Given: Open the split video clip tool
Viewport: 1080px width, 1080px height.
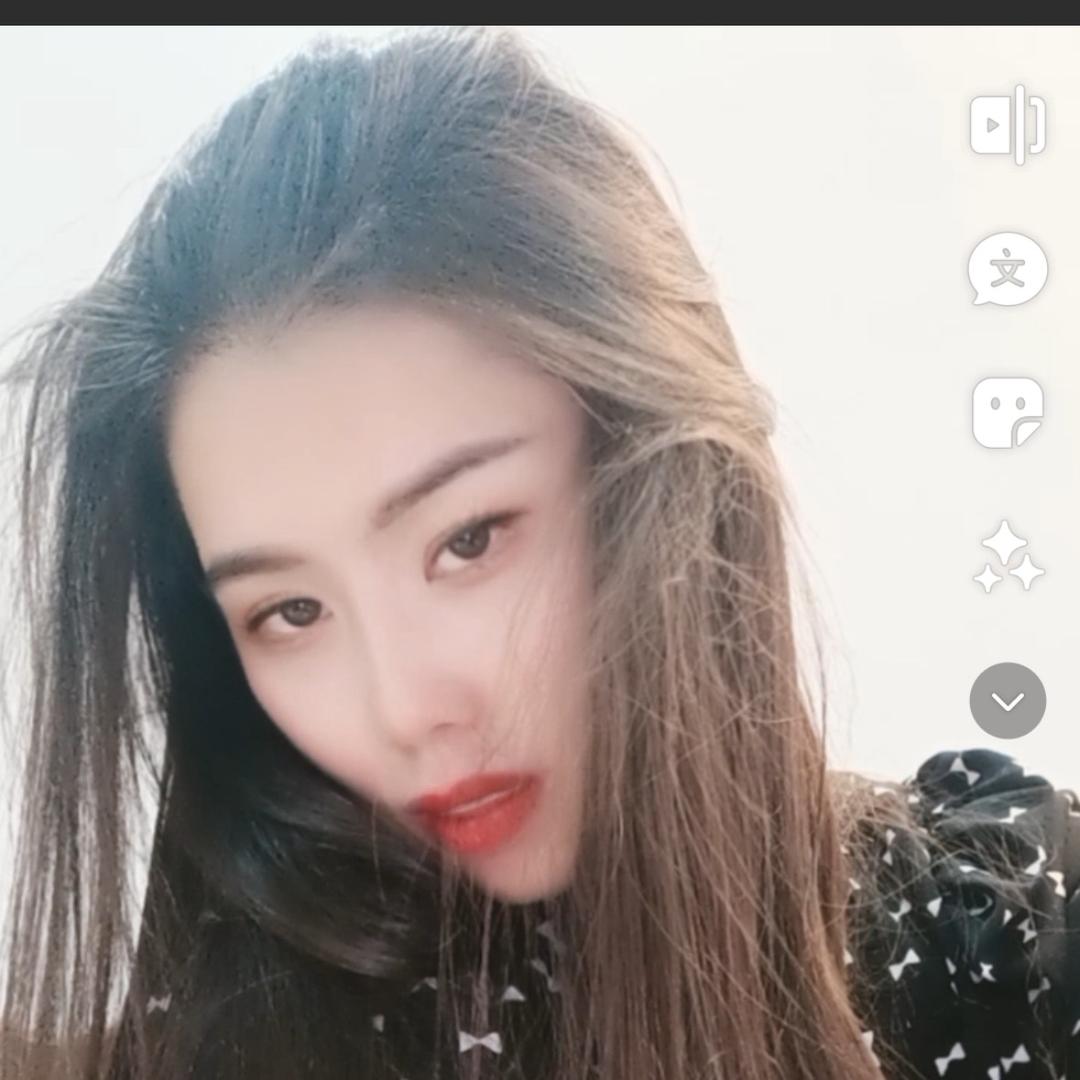Looking at the screenshot, I should click(1007, 126).
